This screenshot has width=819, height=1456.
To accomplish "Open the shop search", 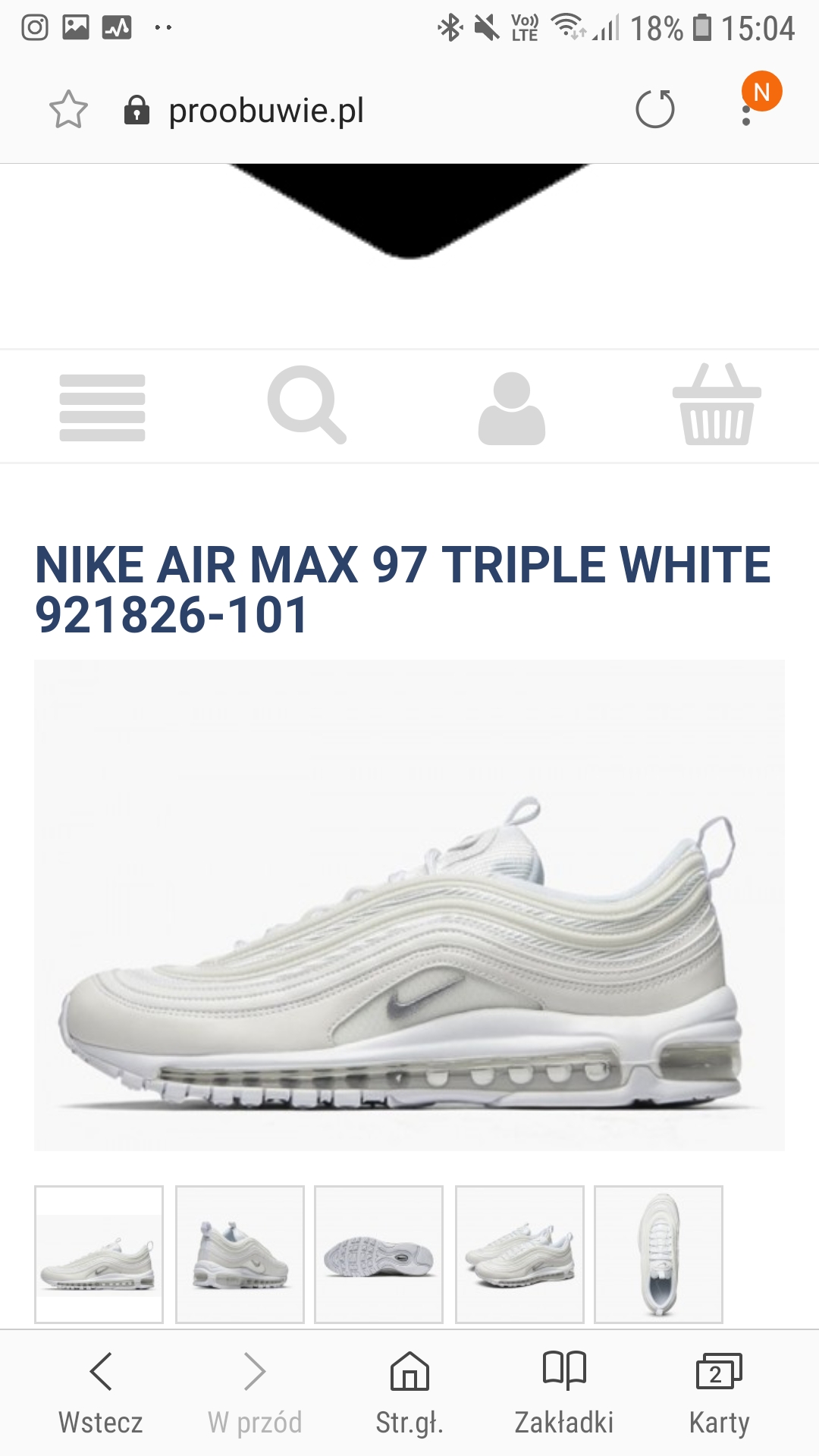I will 306,405.
